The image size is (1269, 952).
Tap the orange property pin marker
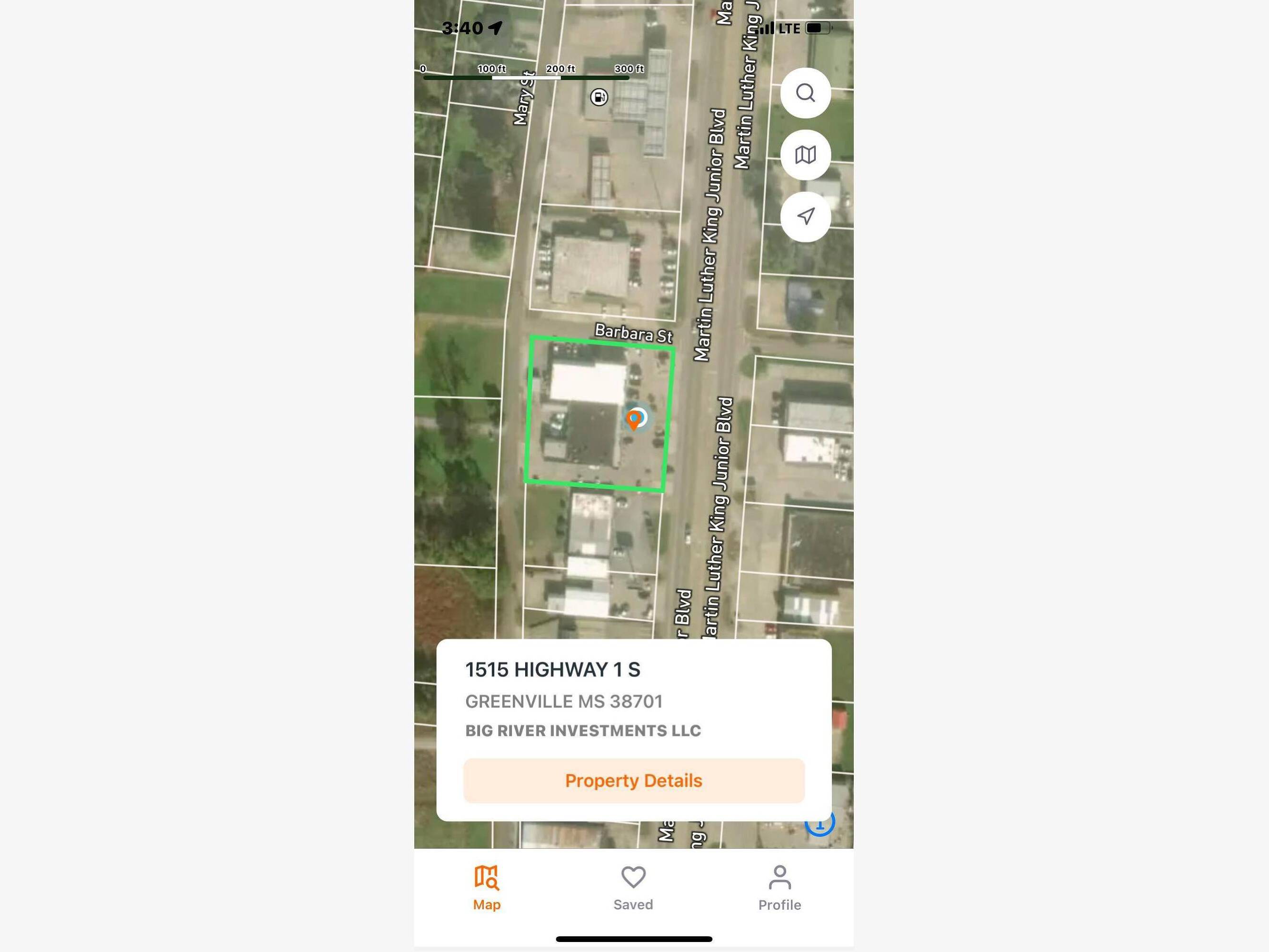633,419
